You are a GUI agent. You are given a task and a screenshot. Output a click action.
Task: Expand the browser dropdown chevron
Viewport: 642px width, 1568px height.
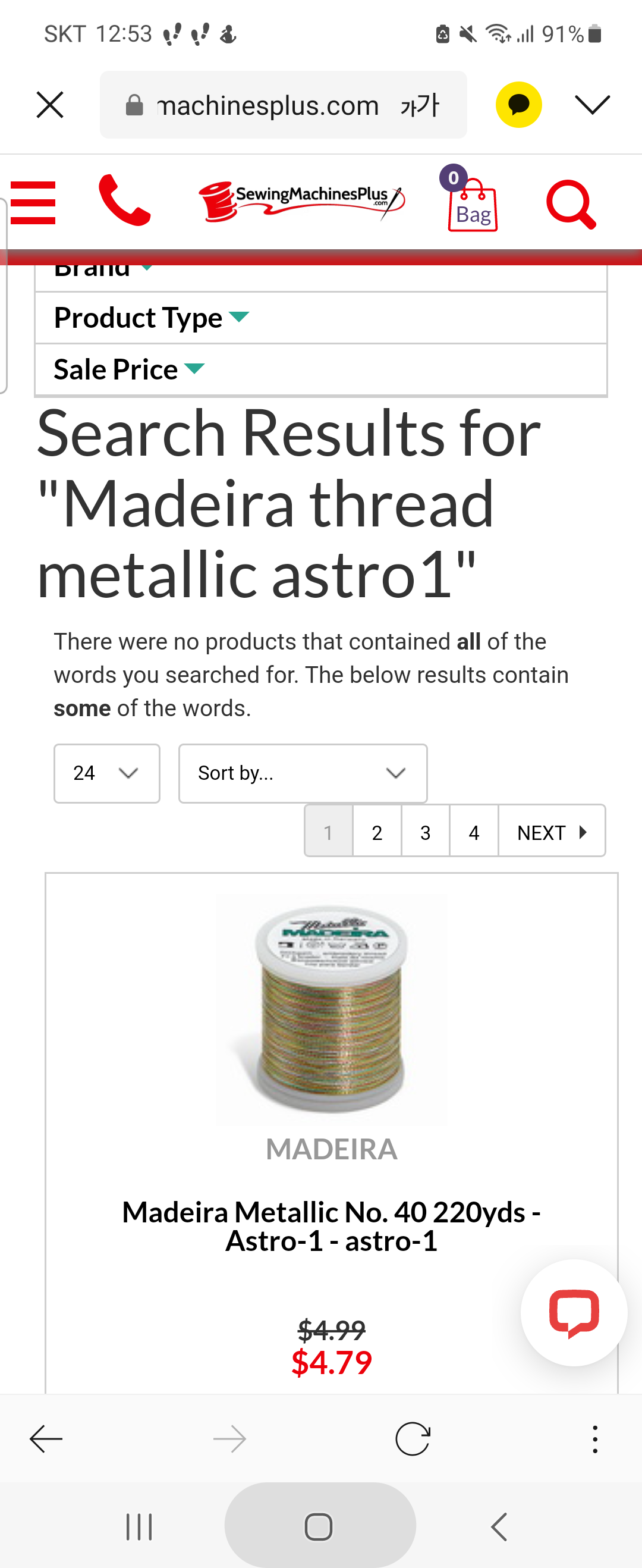coord(591,105)
